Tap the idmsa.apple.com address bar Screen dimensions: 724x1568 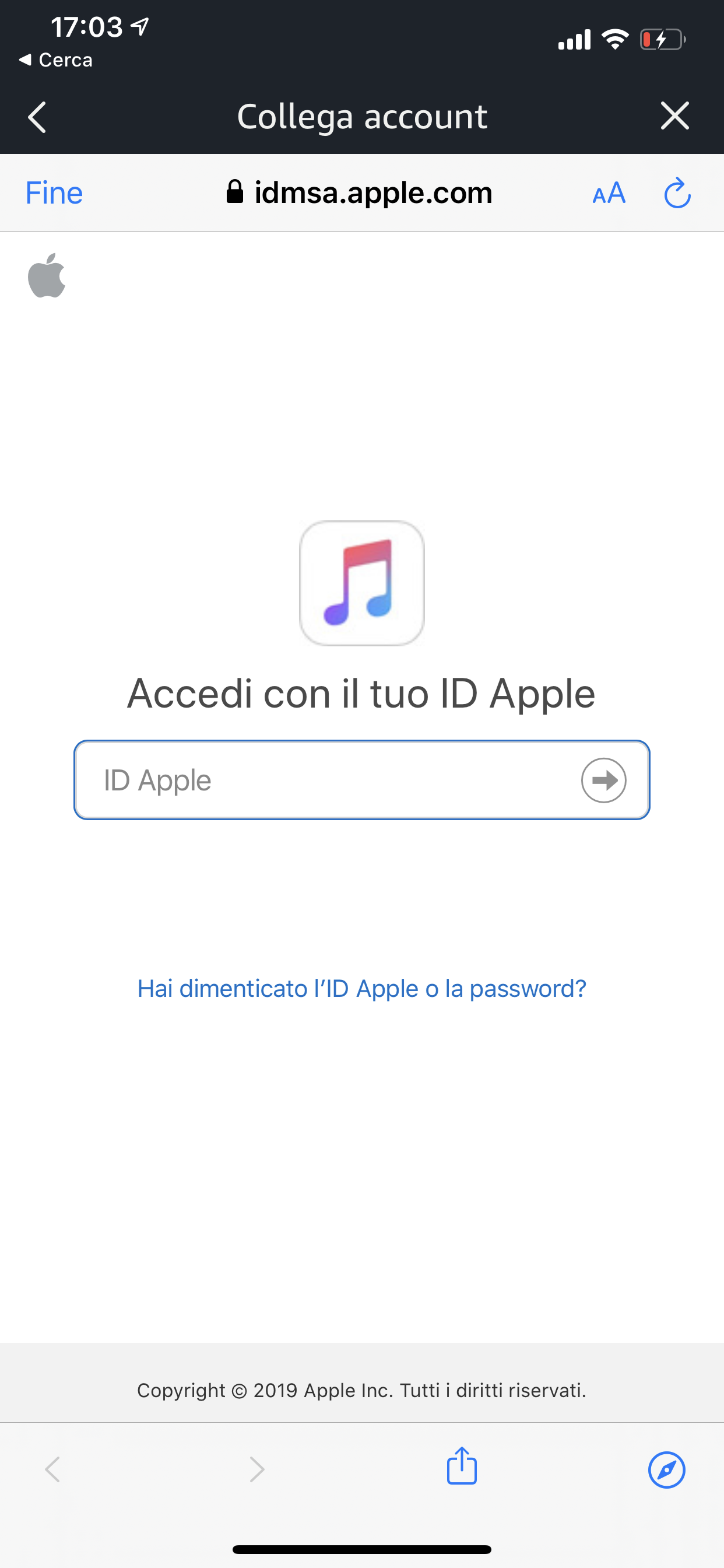(359, 193)
